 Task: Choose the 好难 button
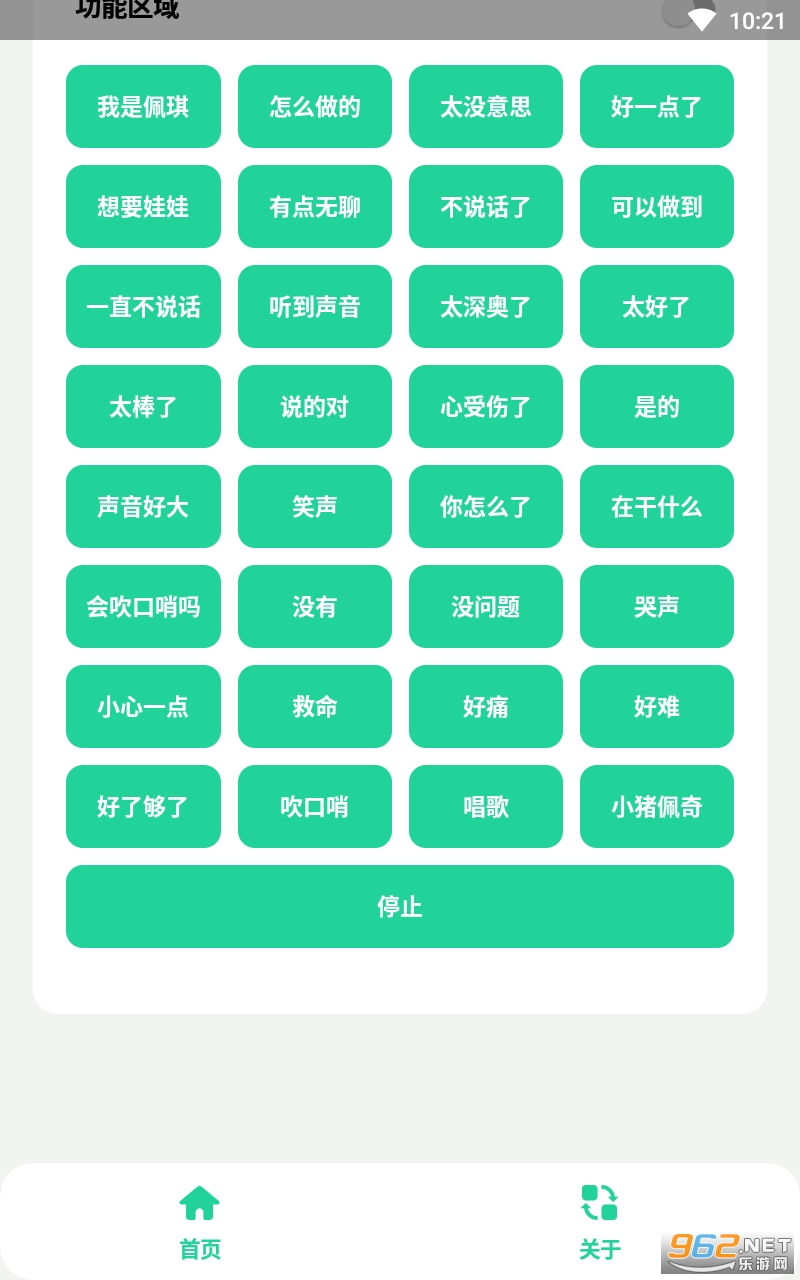pos(657,707)
